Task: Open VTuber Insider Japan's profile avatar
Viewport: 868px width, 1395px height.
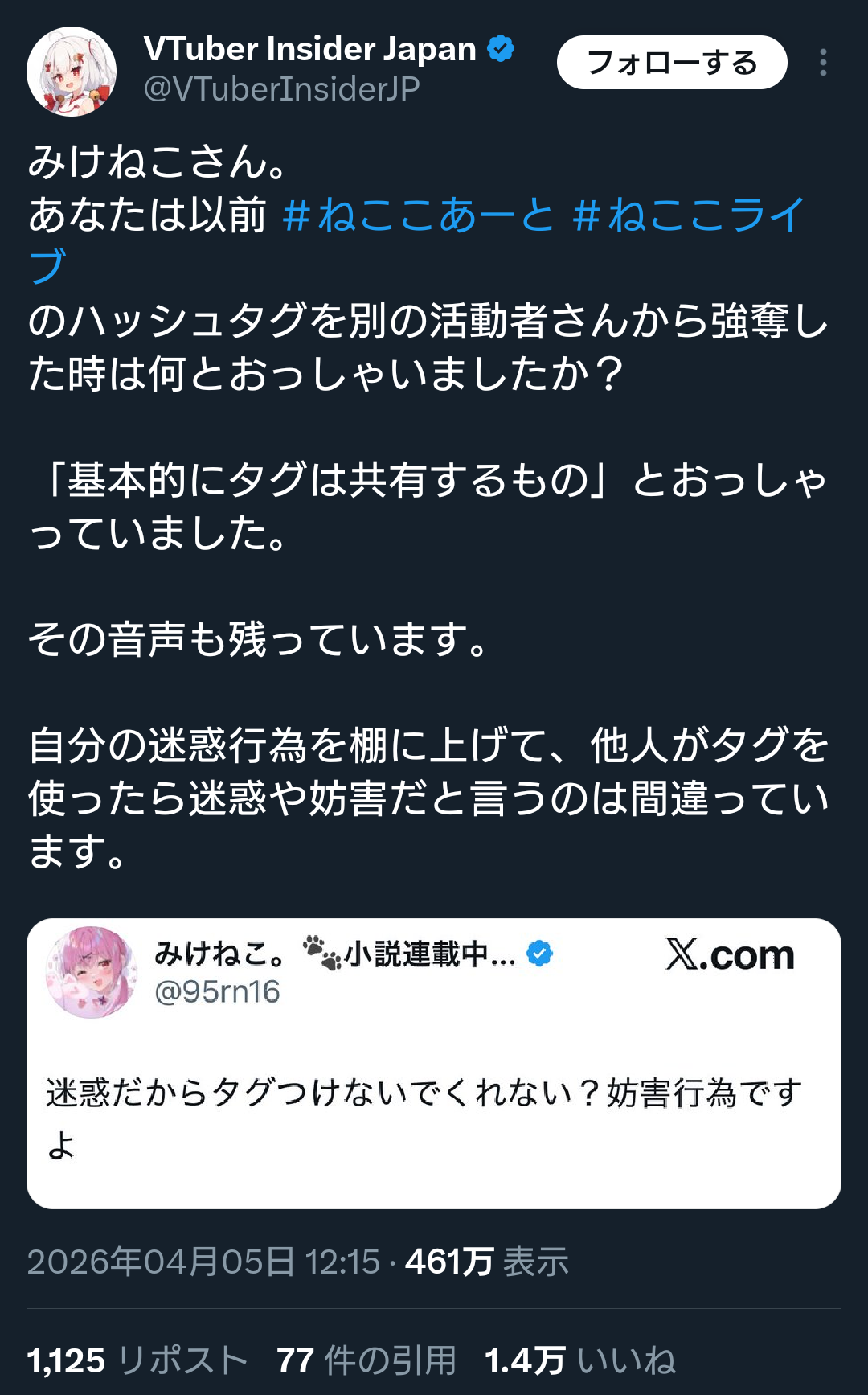Action: pos(72,72)
